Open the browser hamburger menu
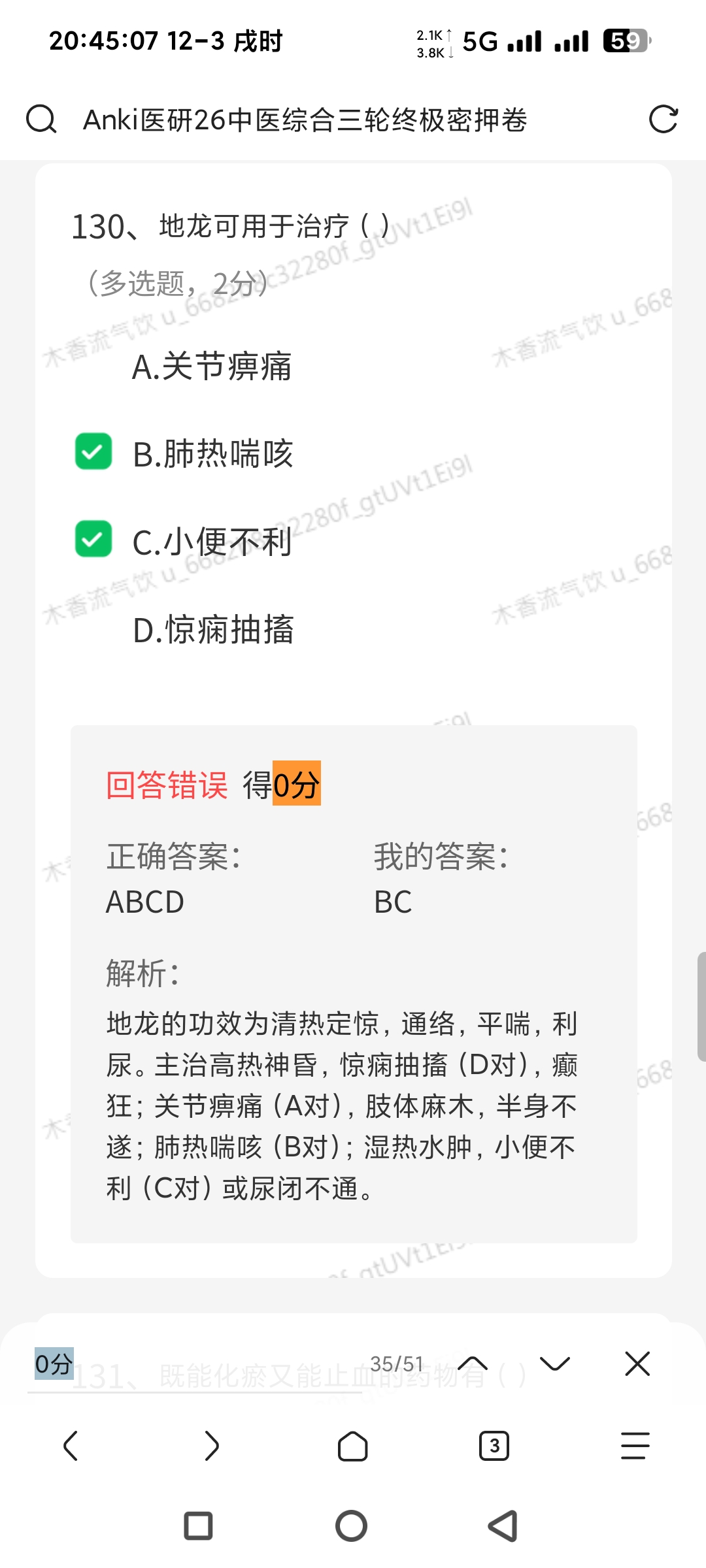Image resolution: width=706 pixels, height=1568 pixels. pyautogui.click(x=635, y=1446)
